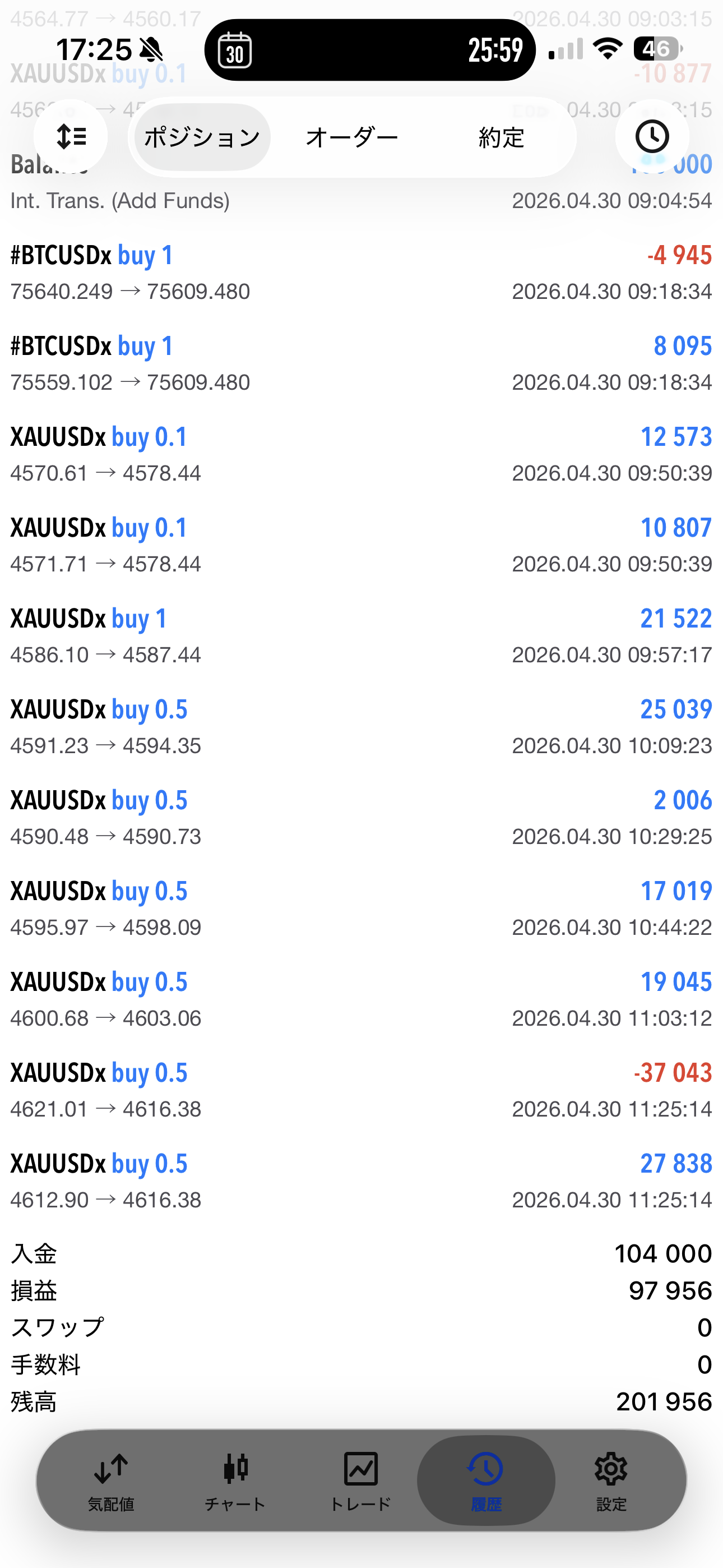Open the チャート tab
Viewport: 723px width, 1568px height.
235,1481
